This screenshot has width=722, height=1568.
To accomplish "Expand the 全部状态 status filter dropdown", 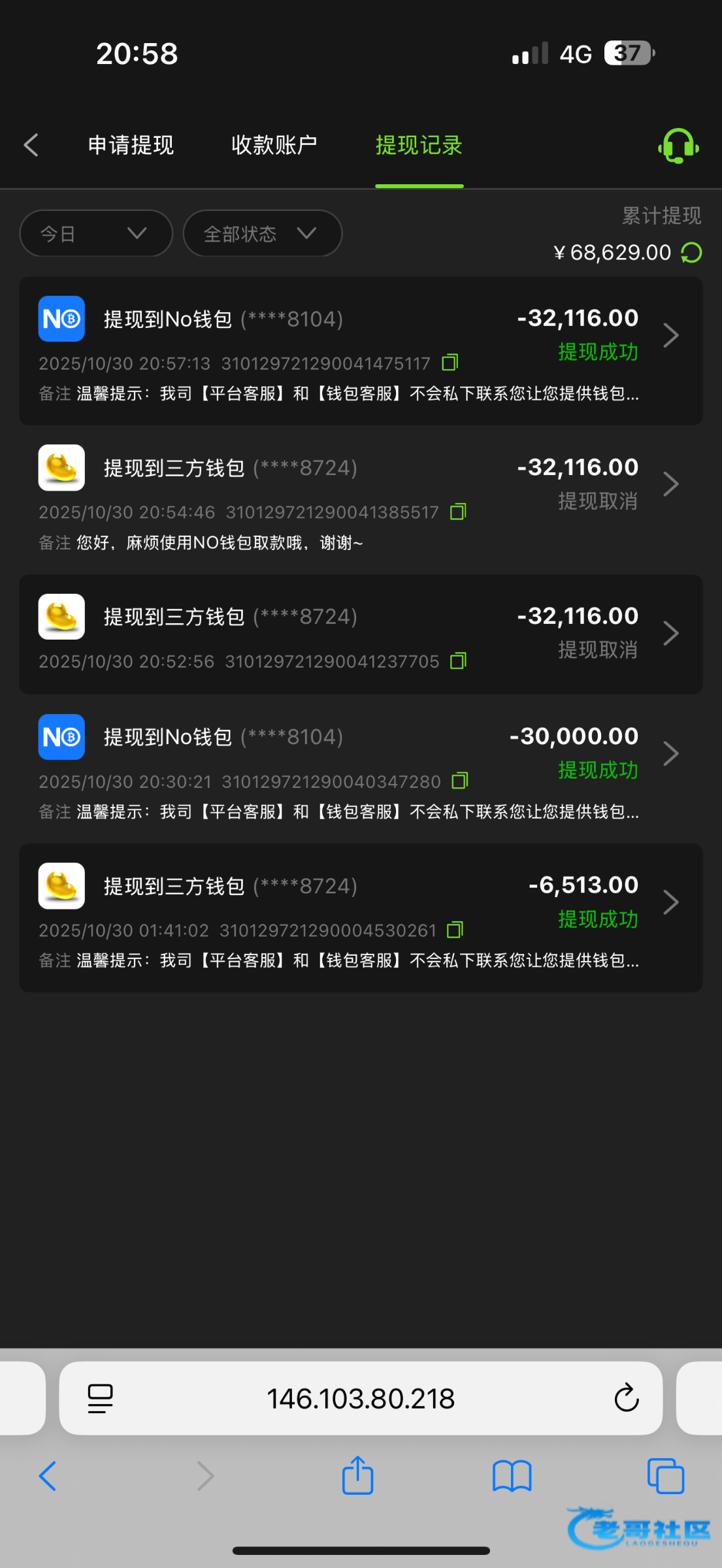I will coord(262,233).
